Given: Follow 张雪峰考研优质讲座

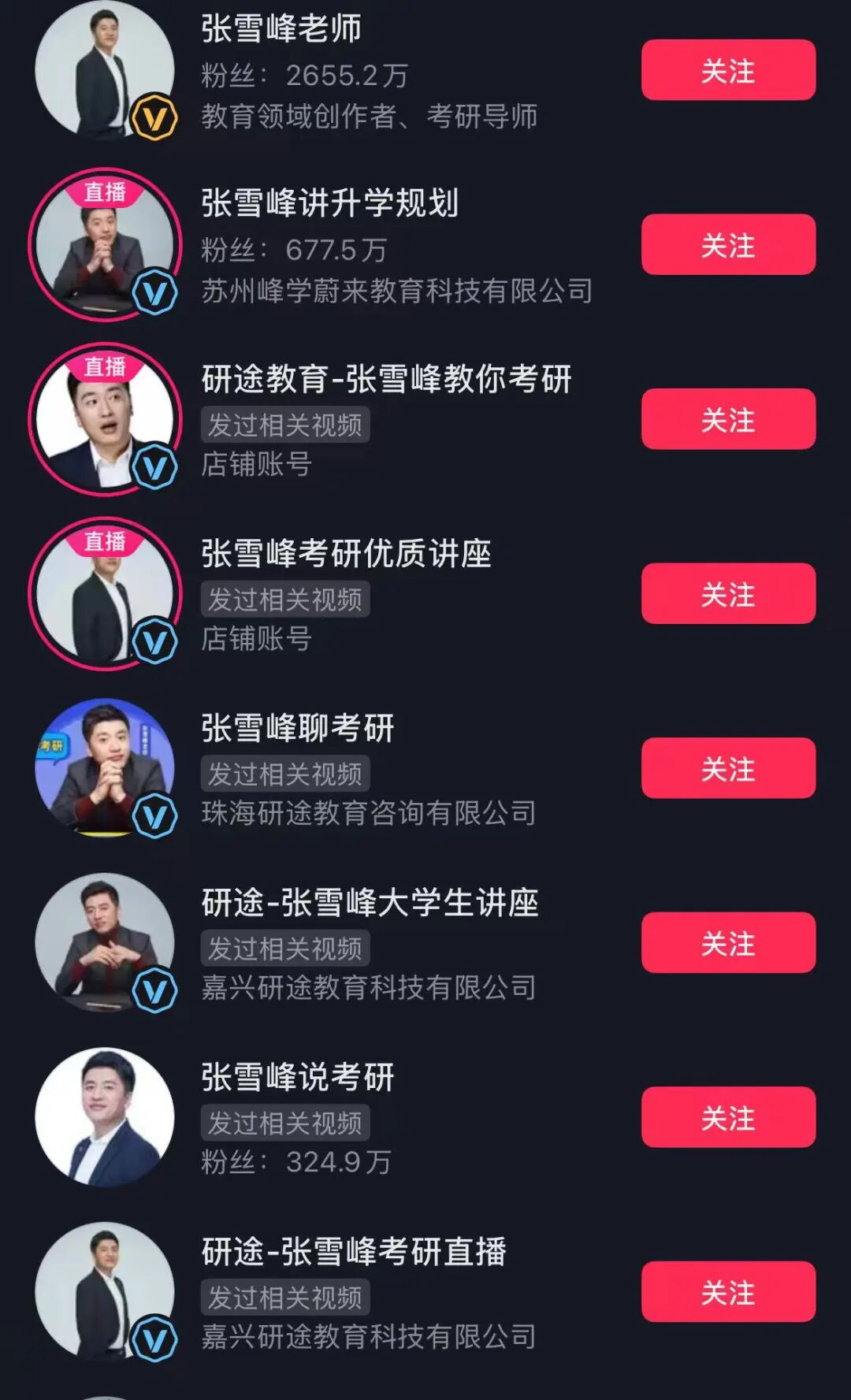Looking at the screenshot, I should (x=728, y=594).
